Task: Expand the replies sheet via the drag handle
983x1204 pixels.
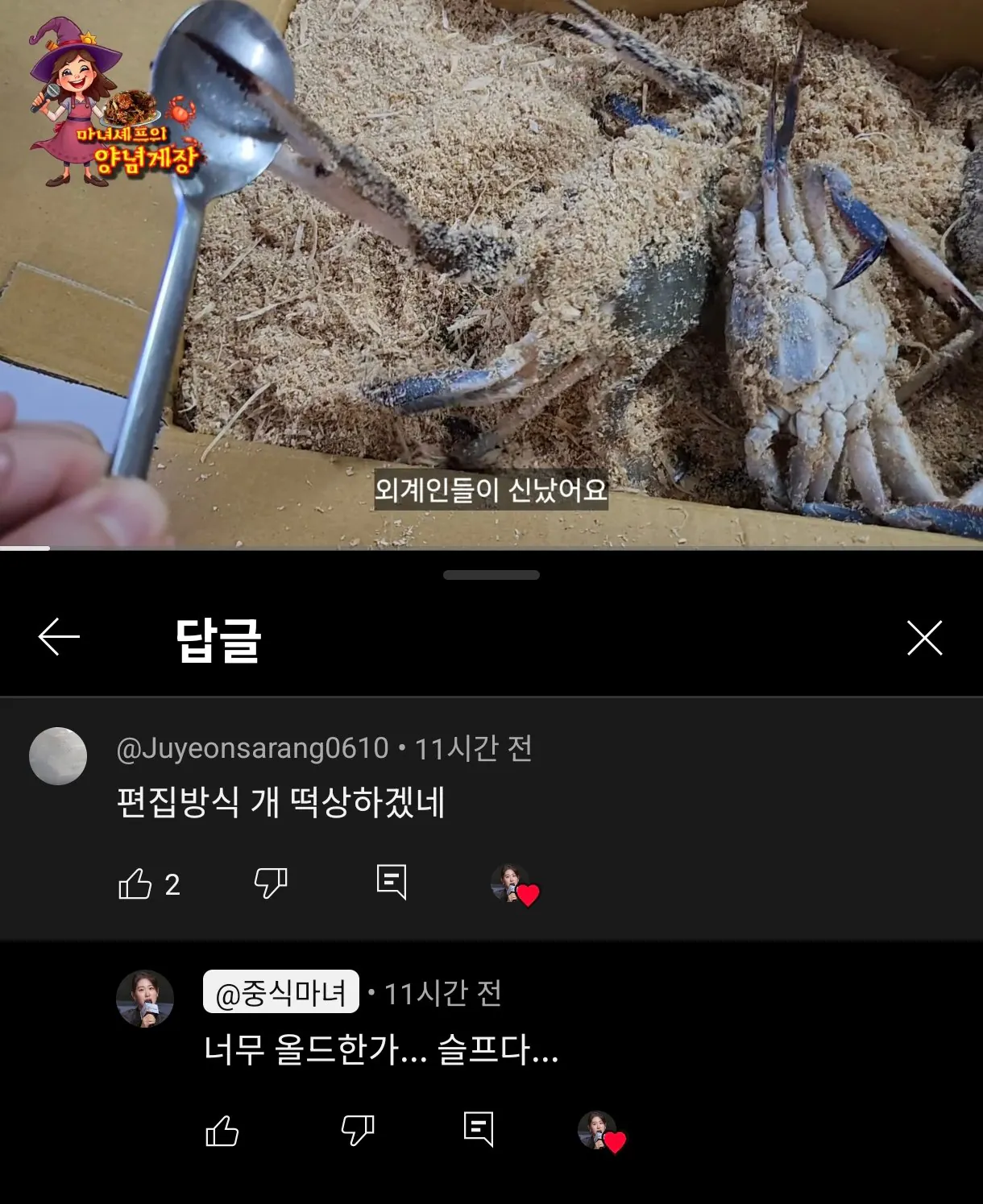Action: (x=491, y=573)
